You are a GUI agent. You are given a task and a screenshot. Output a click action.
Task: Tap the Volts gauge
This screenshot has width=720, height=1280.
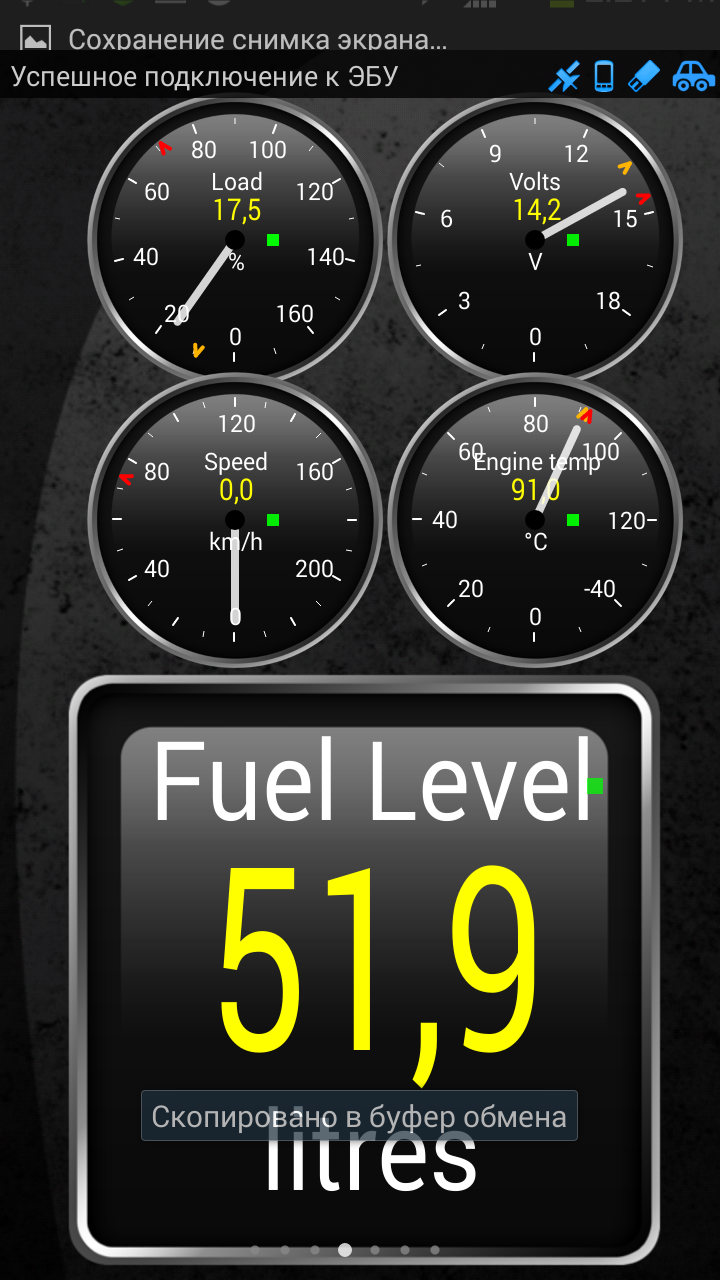pos(535,240)
